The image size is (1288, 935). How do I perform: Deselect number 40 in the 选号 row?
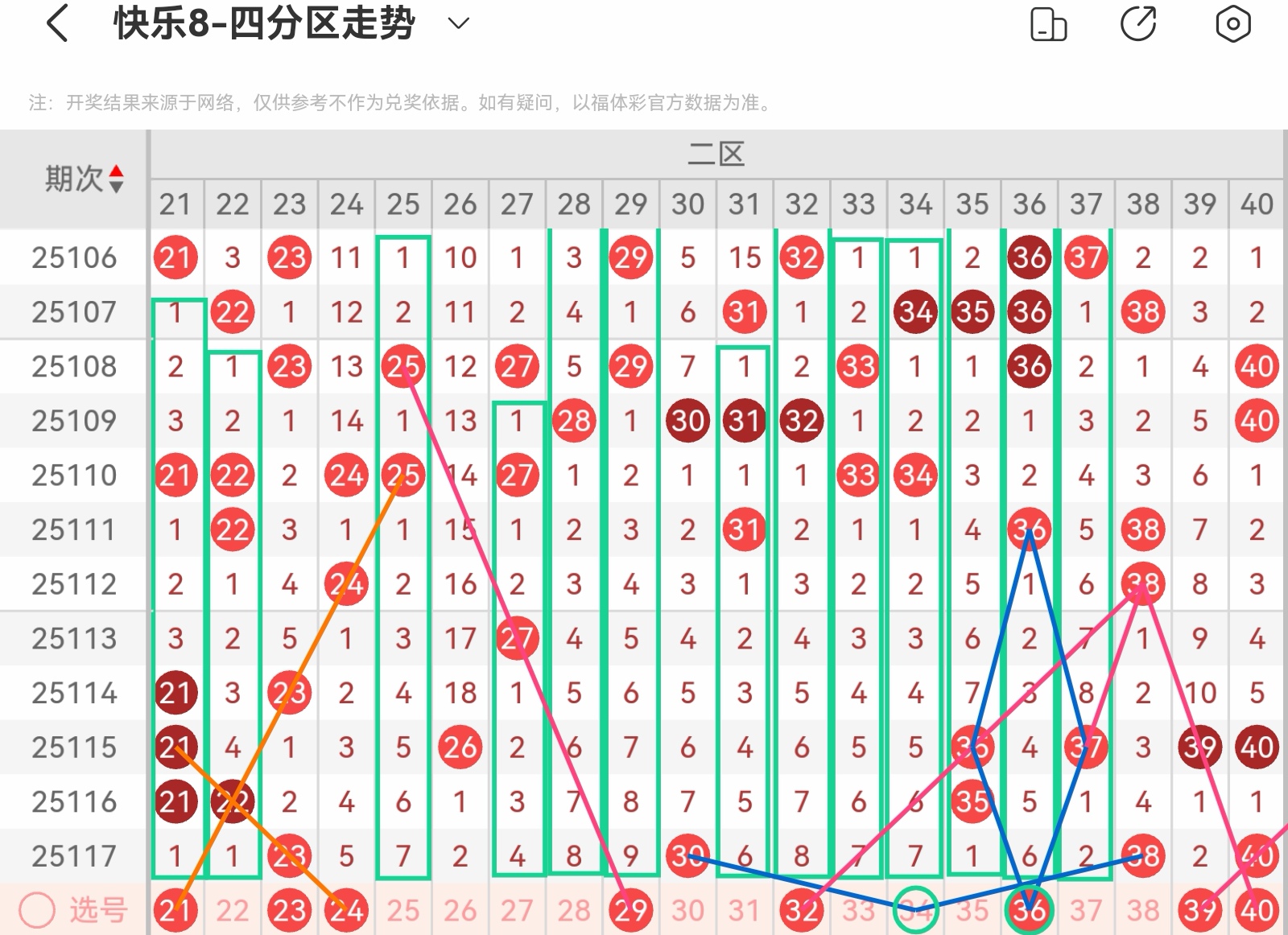pyautogui.click(x=1257, y=910)
